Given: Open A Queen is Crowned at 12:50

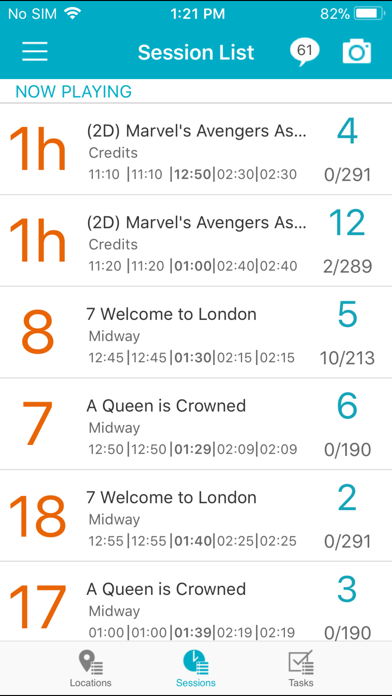Looking at the screenshot, I should coord(196,424).
